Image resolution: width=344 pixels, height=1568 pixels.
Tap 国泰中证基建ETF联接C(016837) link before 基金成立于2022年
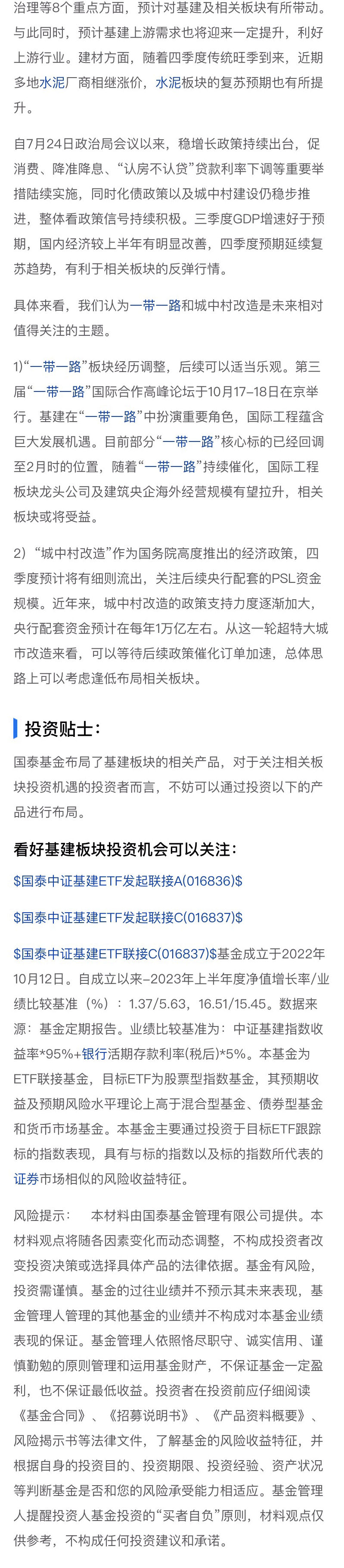[x=115, y=954]
